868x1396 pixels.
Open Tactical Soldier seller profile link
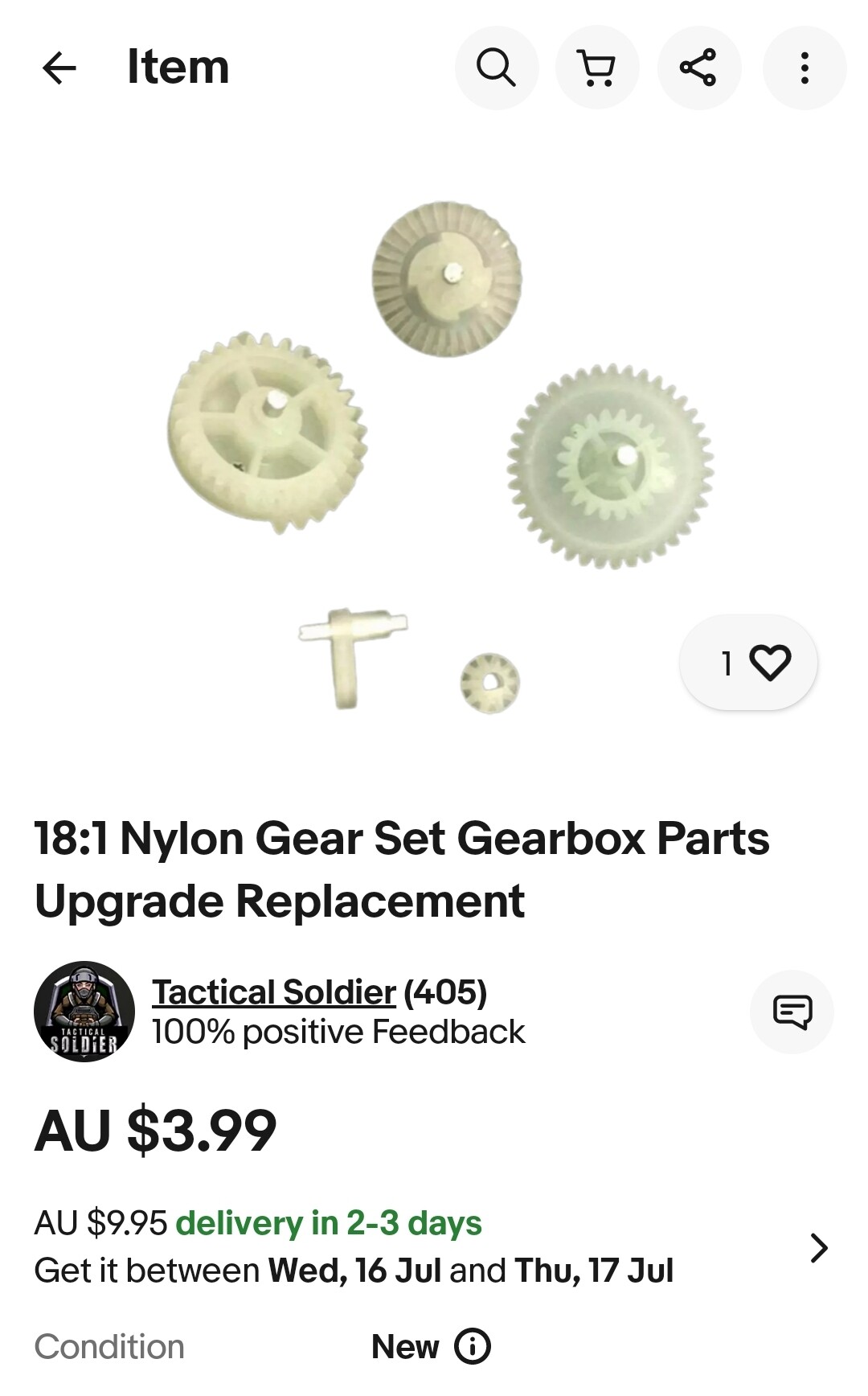coord(274,992)
